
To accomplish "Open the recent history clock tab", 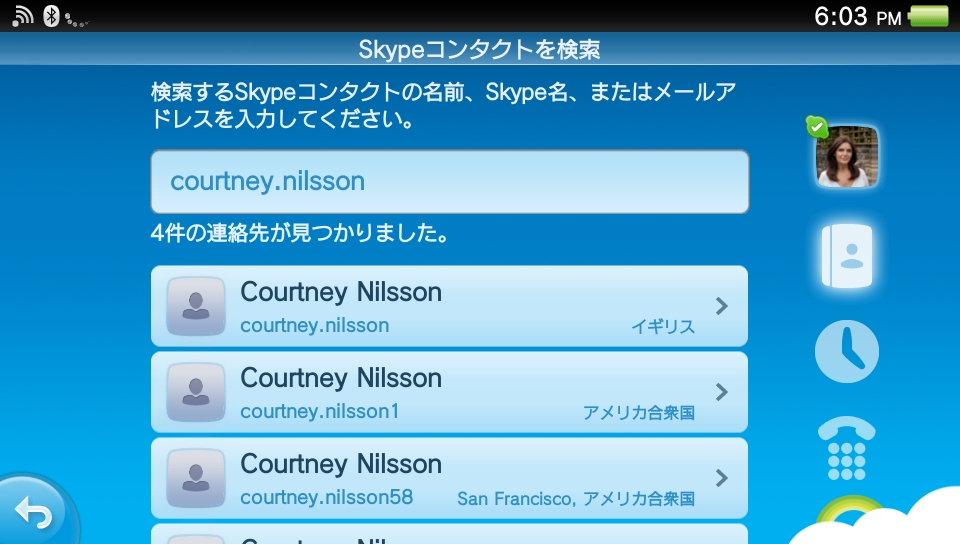I will click(846, 351).
